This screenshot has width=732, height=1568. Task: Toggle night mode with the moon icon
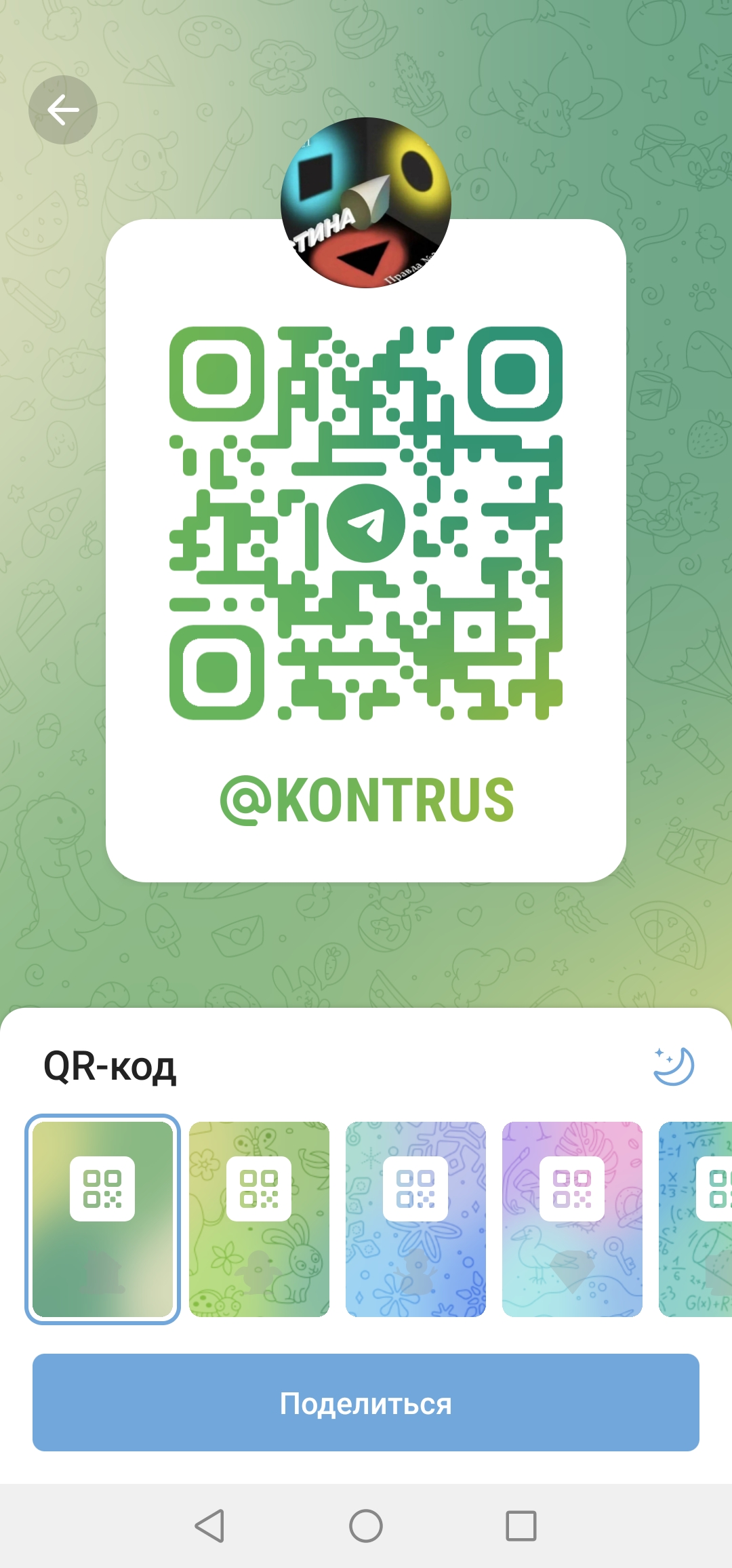click(673, 1066)
